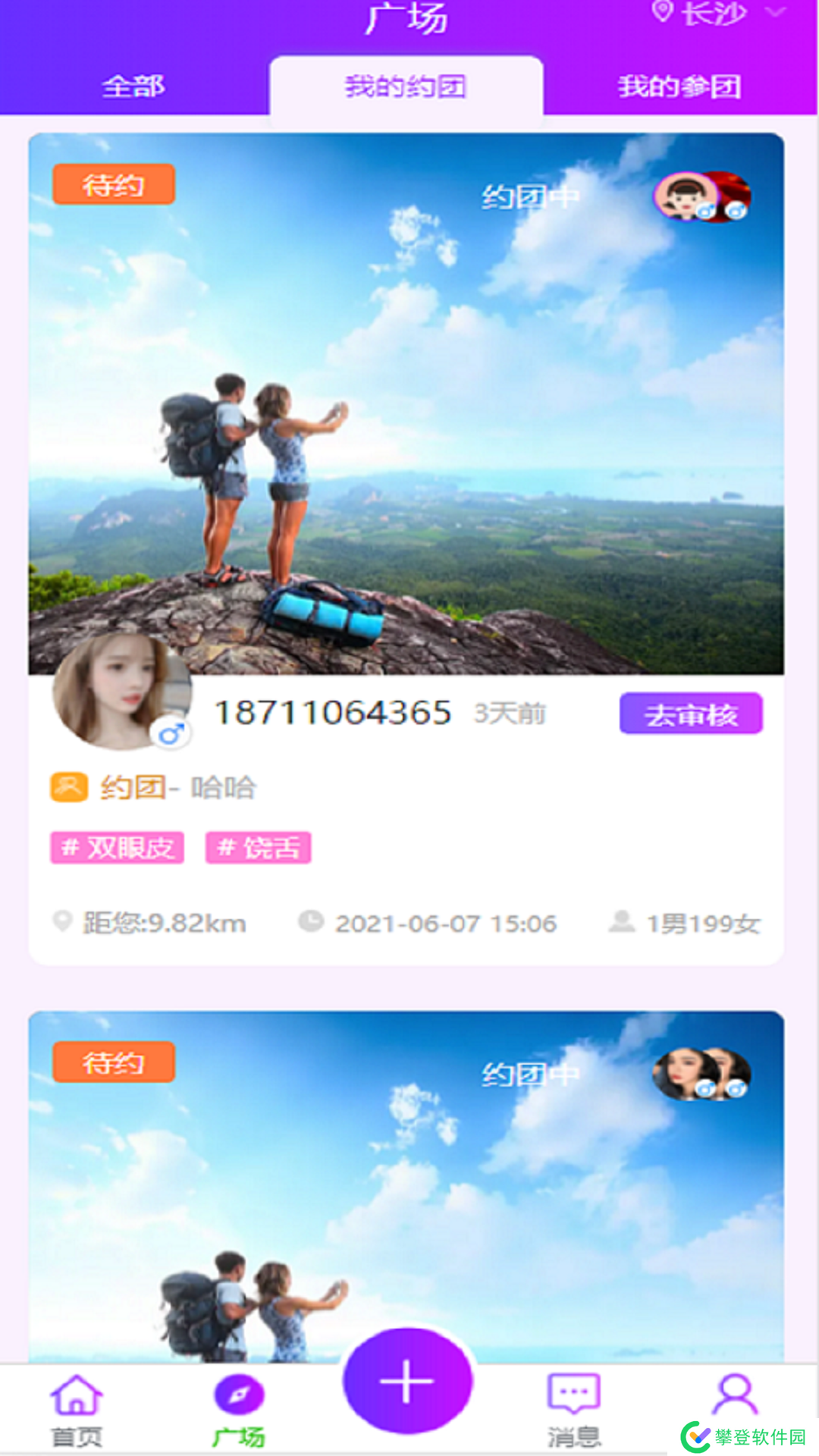Switch to the 全部 tab
The height and width of the screenshot is (1456, 819).
[133, 86]
